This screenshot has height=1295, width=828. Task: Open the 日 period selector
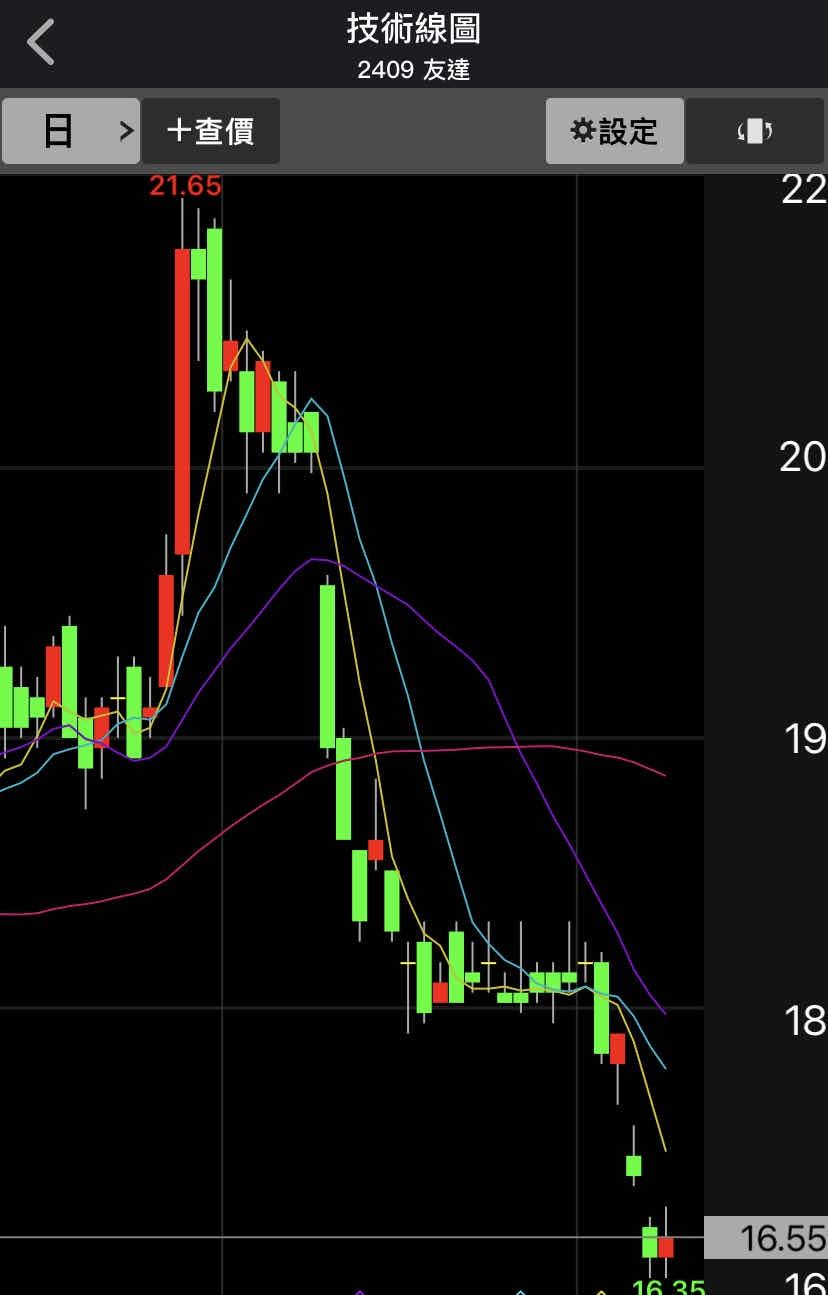(x=70, y=131)
